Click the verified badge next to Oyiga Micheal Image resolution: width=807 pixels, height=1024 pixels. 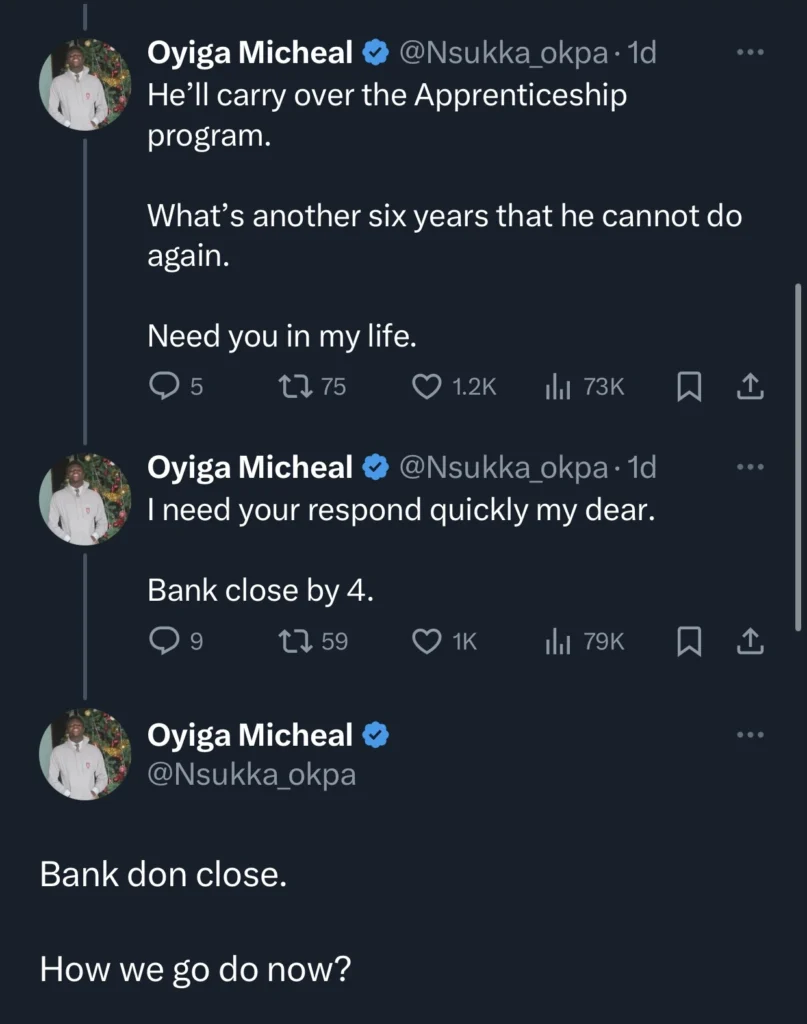coord(377,54)
